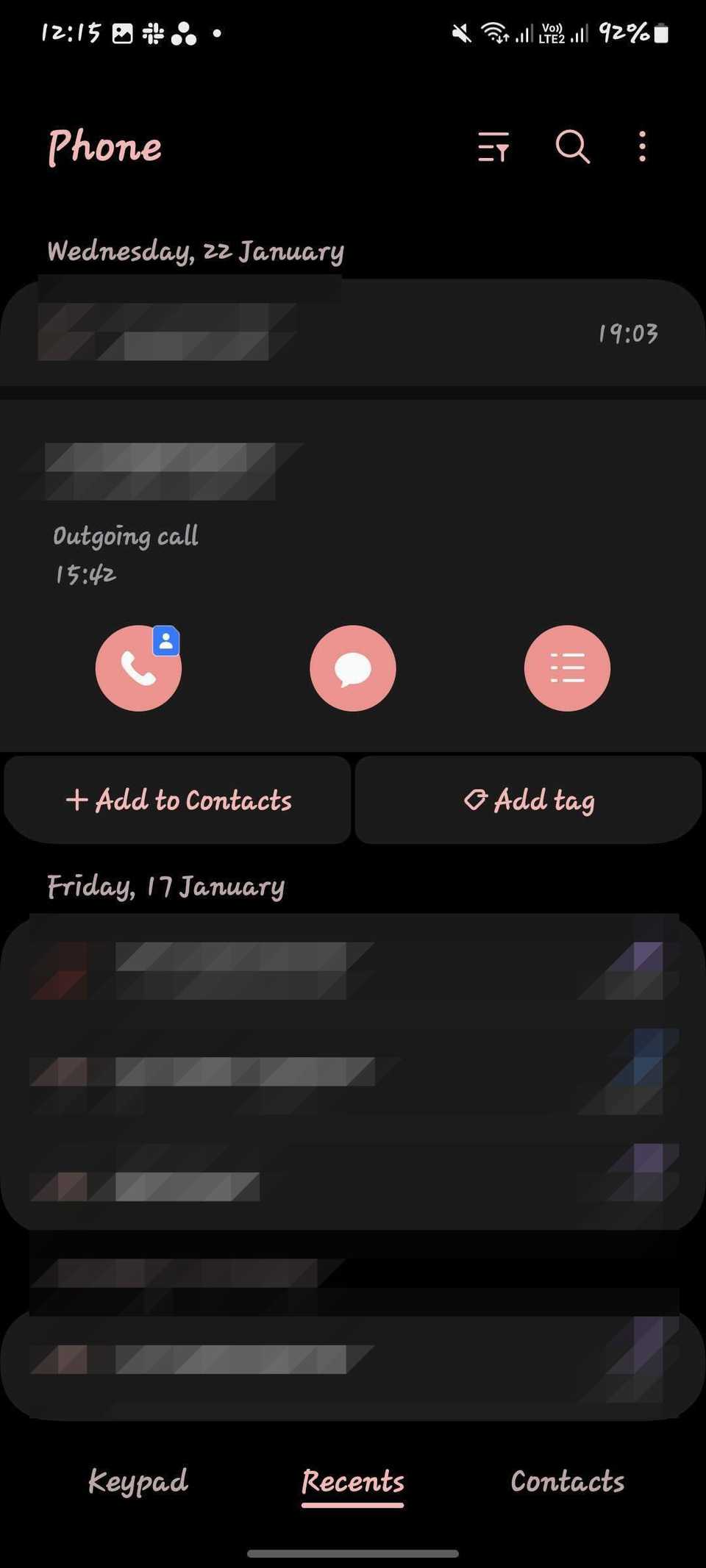Viewport: 706px width, 1568px height.
Task: Tap the message bubble icon to send SMS
Action: [353, 667]
